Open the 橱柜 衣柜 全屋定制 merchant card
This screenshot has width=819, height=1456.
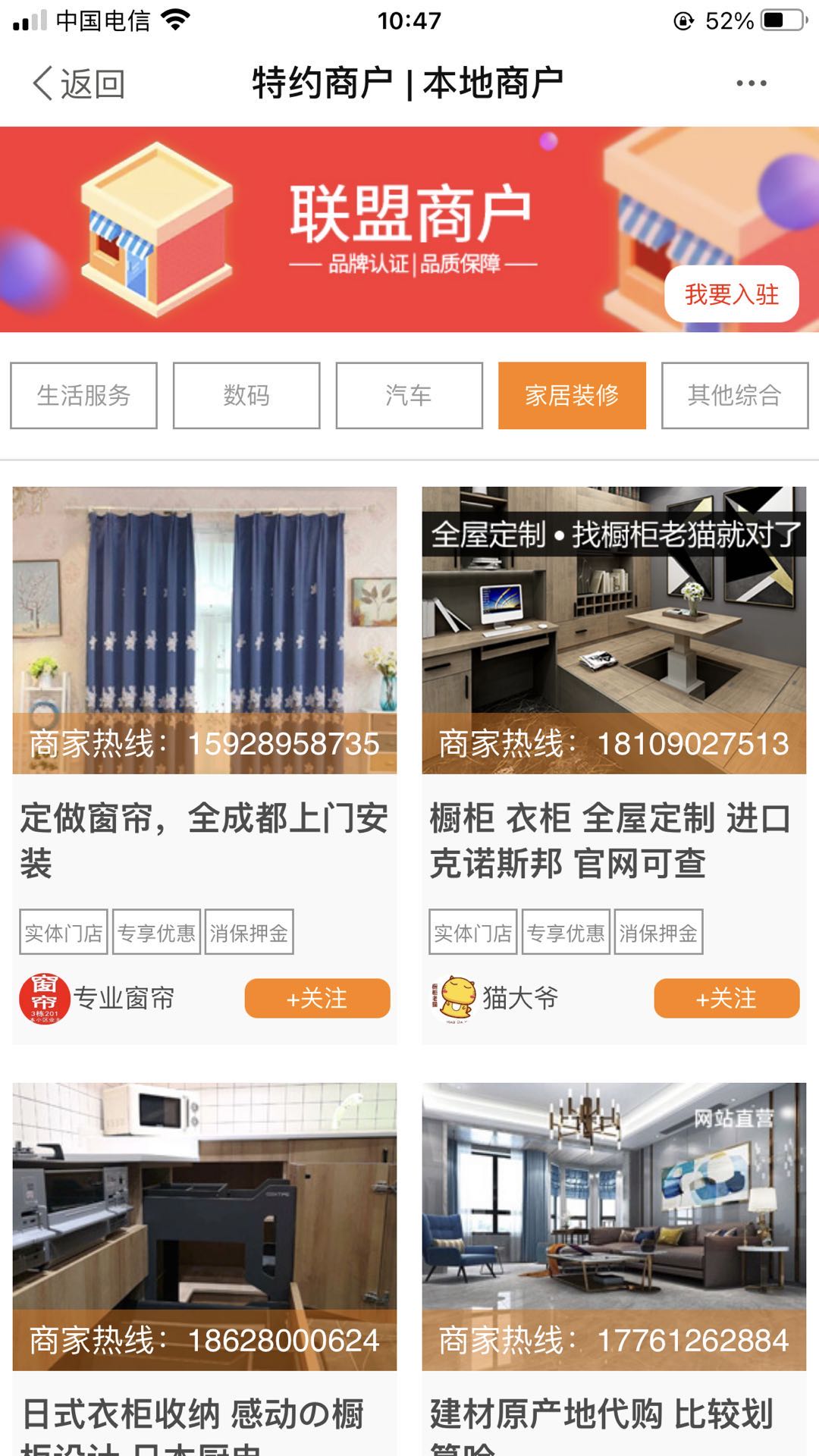pyautogui.click(x=613, y=840)
